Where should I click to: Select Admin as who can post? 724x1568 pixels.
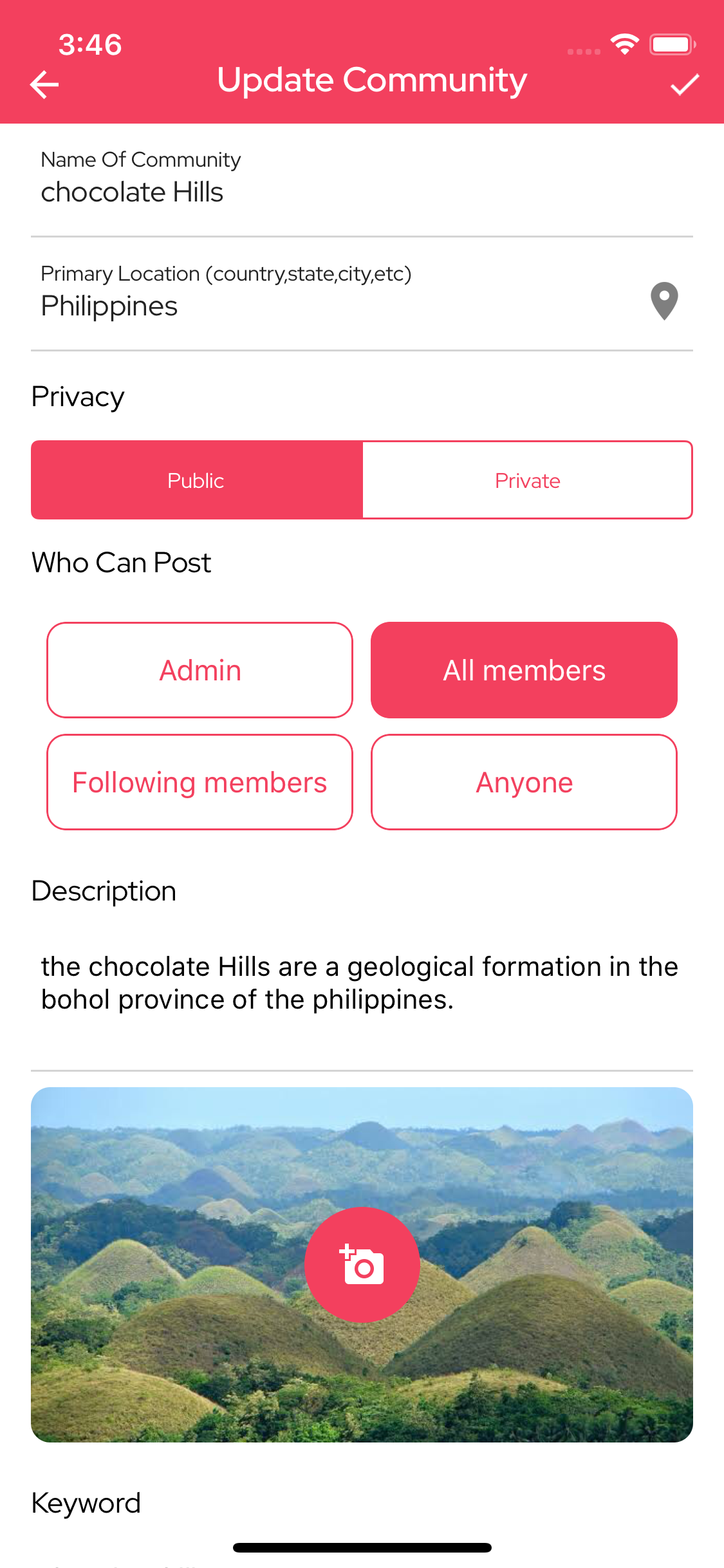(x=199, y=669)
